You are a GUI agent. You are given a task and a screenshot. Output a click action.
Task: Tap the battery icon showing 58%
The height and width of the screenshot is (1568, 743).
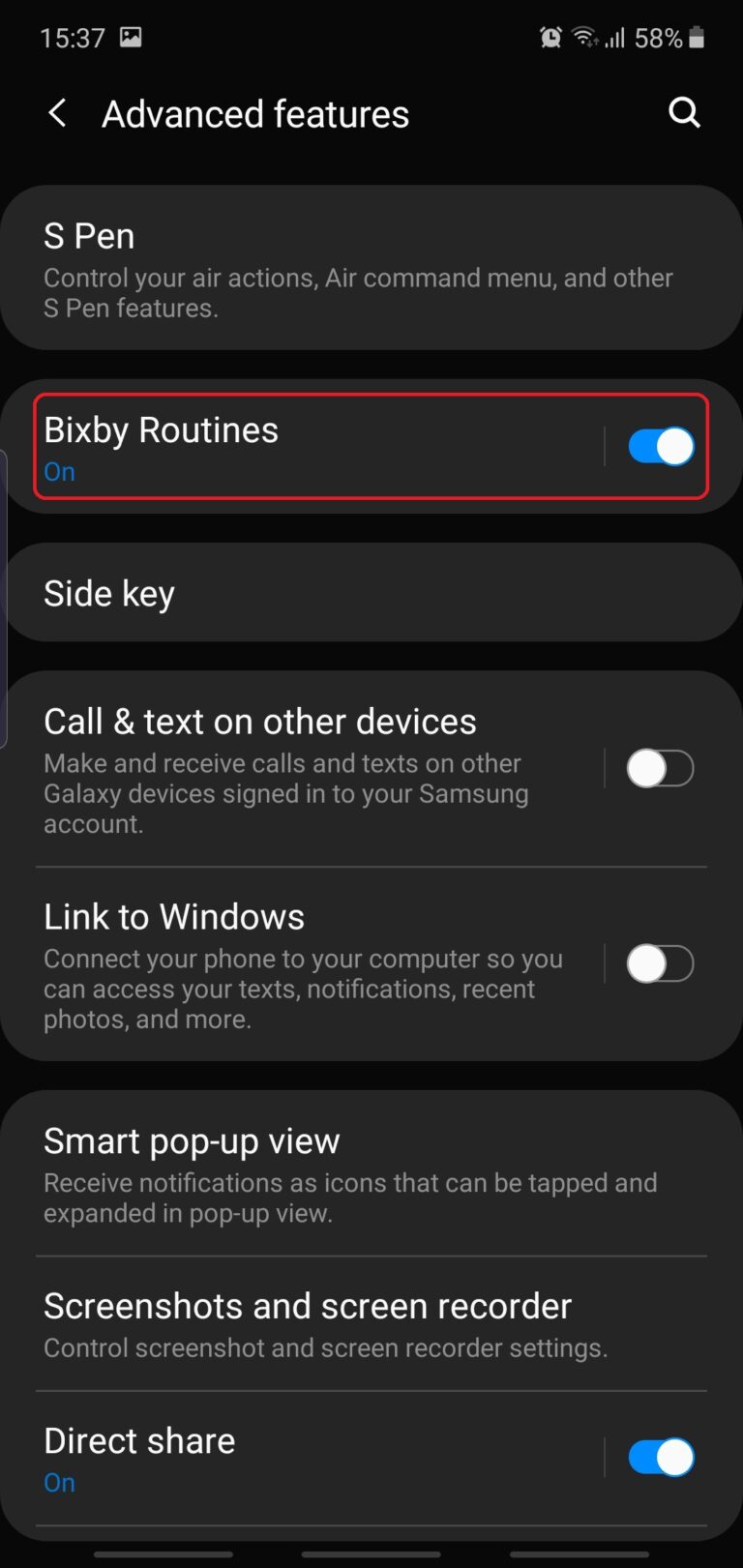pyautogui.click(x=697, y=37)
